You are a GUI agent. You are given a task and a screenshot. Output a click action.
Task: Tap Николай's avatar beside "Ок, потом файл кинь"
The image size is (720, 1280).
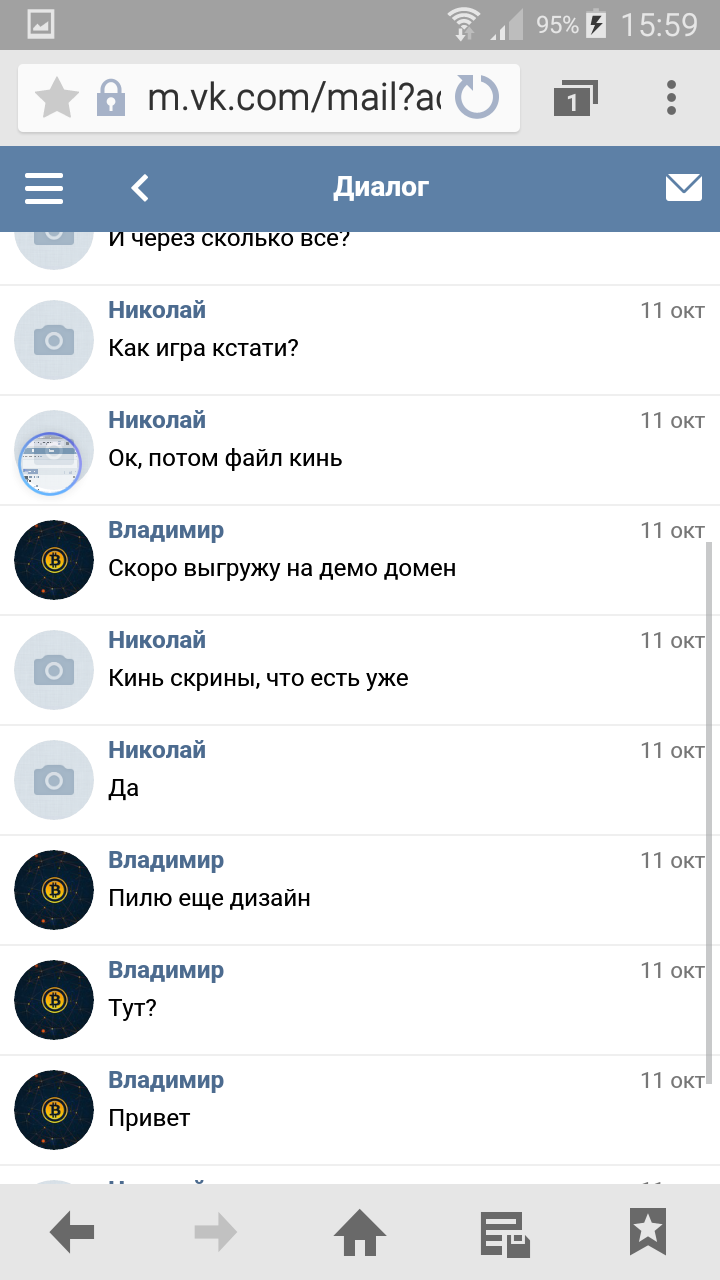(x=54, y=452)
